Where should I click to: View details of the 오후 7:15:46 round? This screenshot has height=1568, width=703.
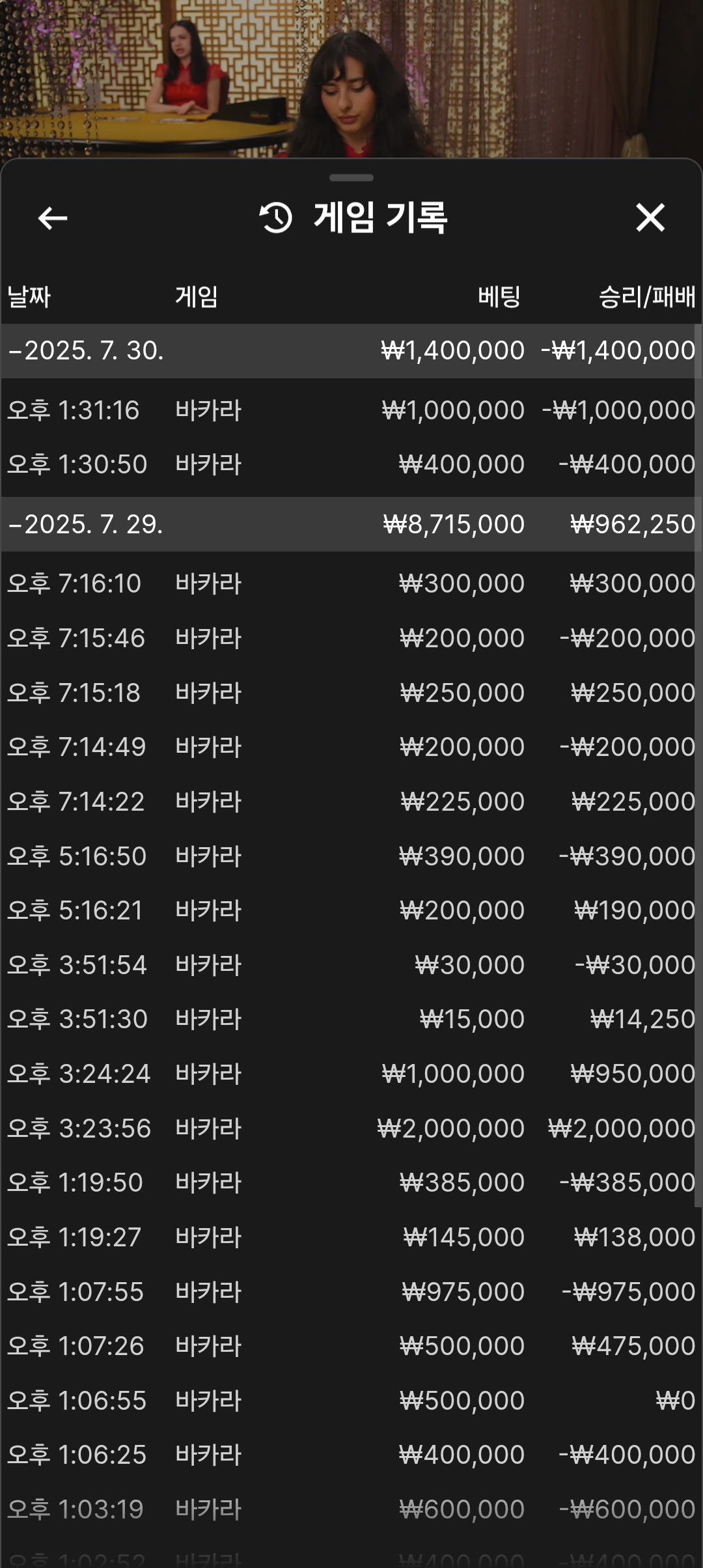tap(350, 638)
